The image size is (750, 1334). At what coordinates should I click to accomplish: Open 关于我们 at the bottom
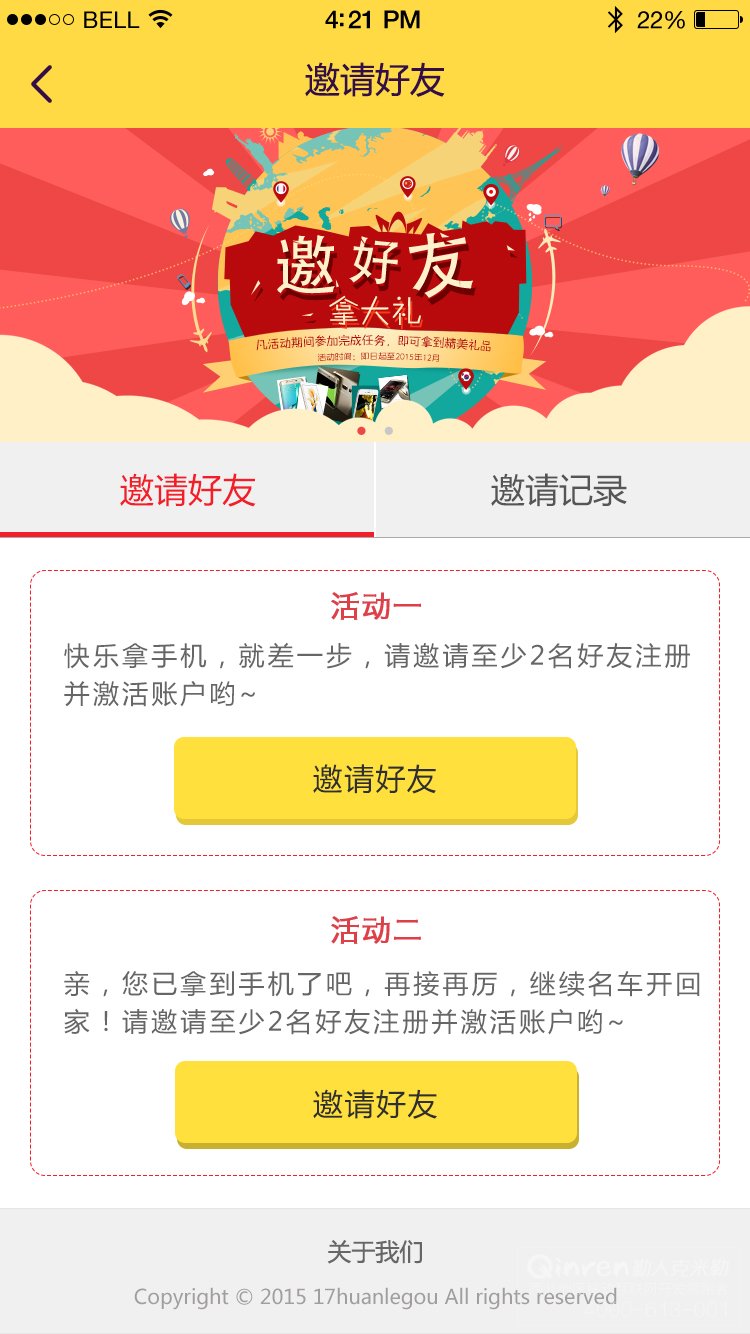click(375, 1251)
